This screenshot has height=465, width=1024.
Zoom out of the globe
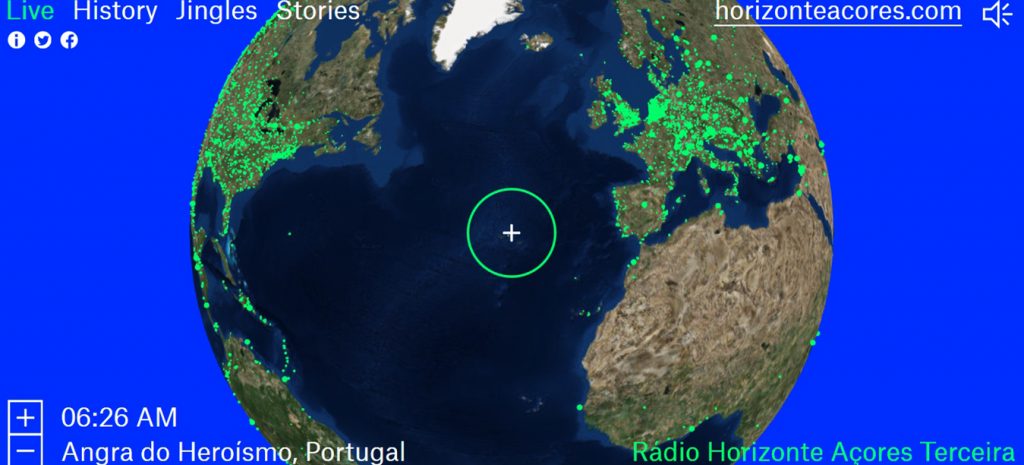[25, 451]
